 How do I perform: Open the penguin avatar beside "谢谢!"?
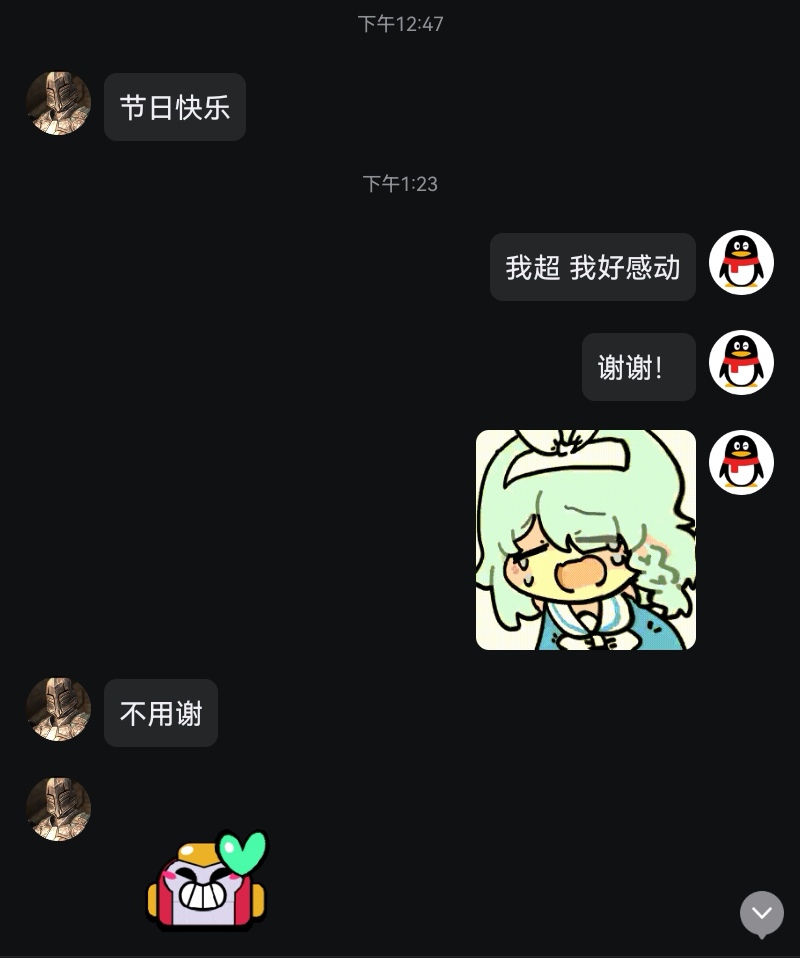pyautogui.click(x=741, y=362)
